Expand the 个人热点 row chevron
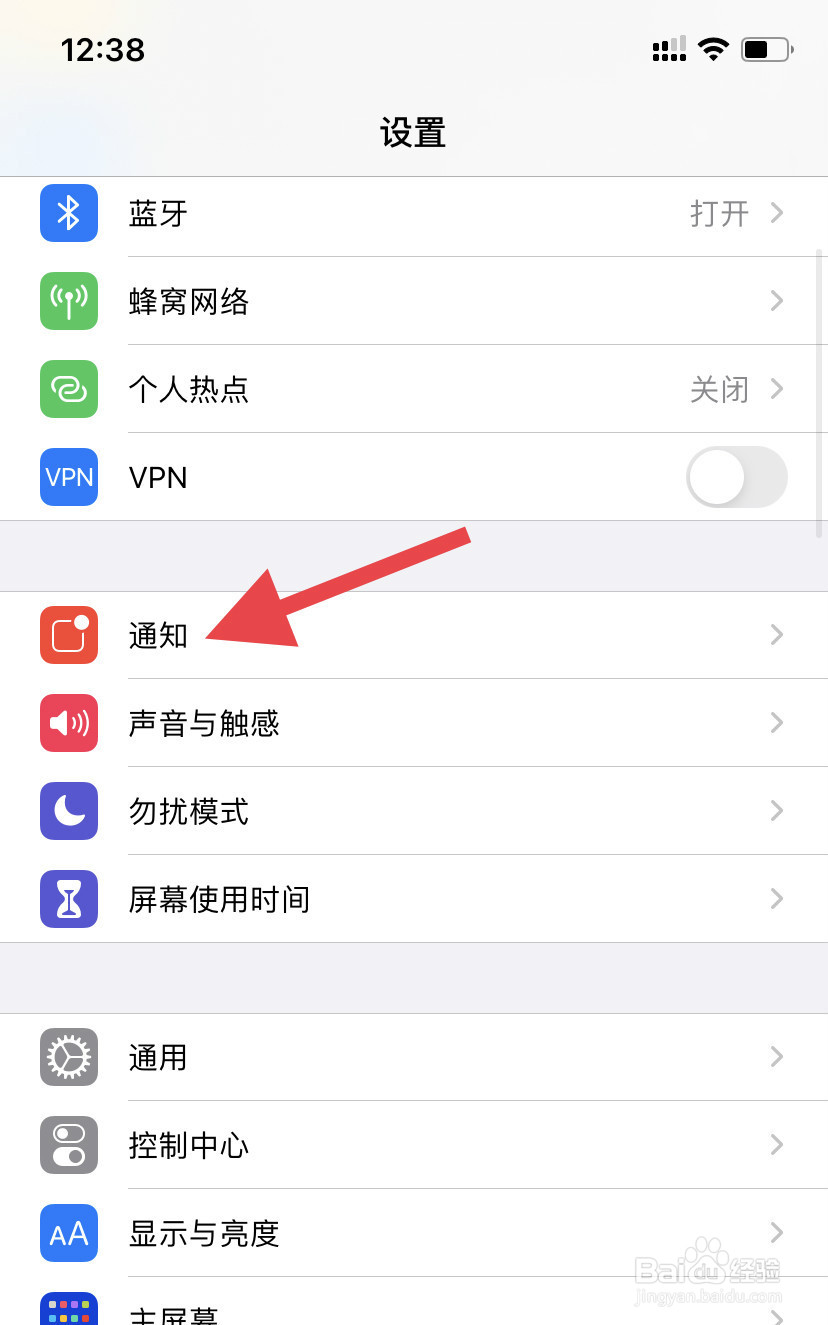 778,389
